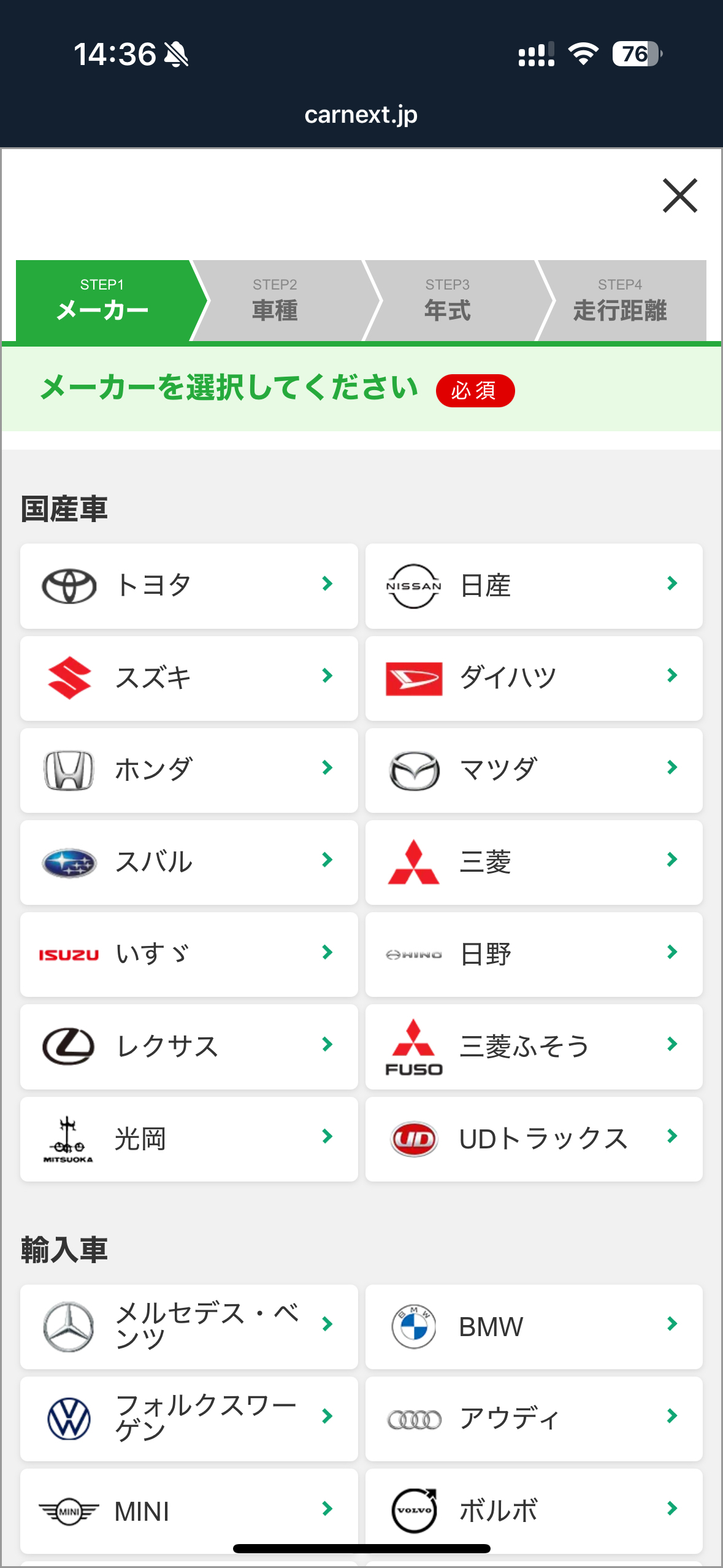This screenshot has width=723, height=1568.
Task: Pick 光岡 from domestic makers
Action: [x=188, y=1139]
